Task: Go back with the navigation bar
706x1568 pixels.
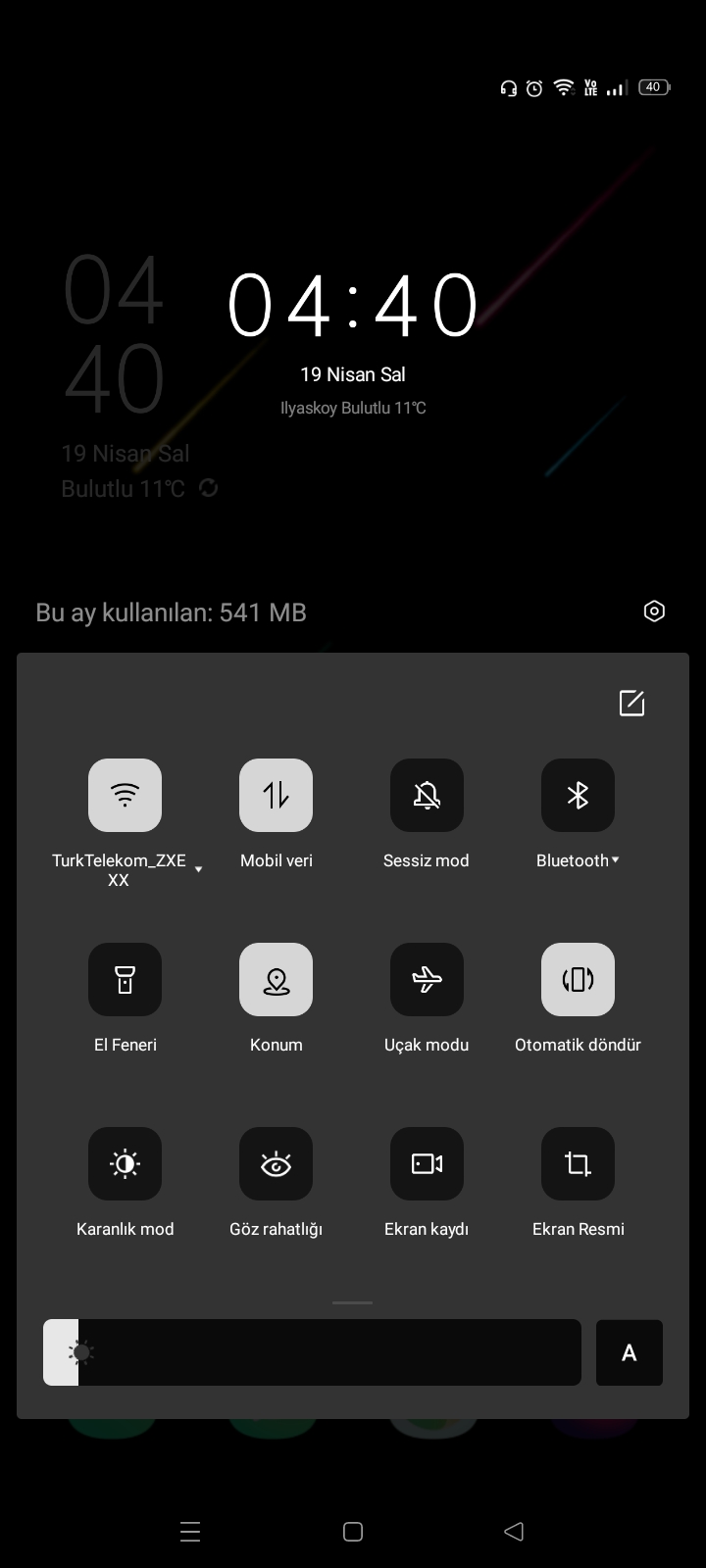Action: pyautogui.click(x=514, y=1532)
